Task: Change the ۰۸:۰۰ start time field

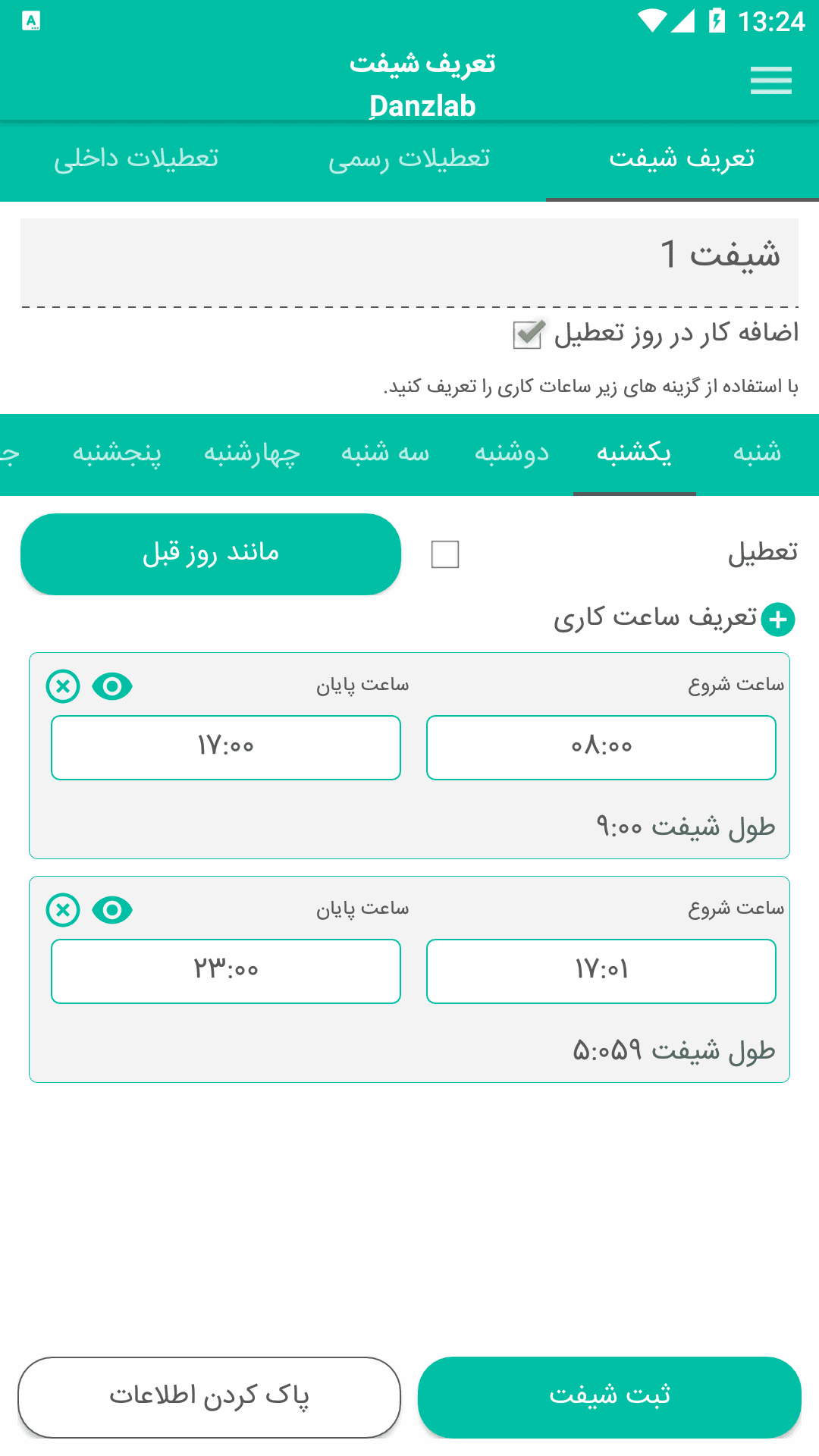Action: tap(601, 748)
